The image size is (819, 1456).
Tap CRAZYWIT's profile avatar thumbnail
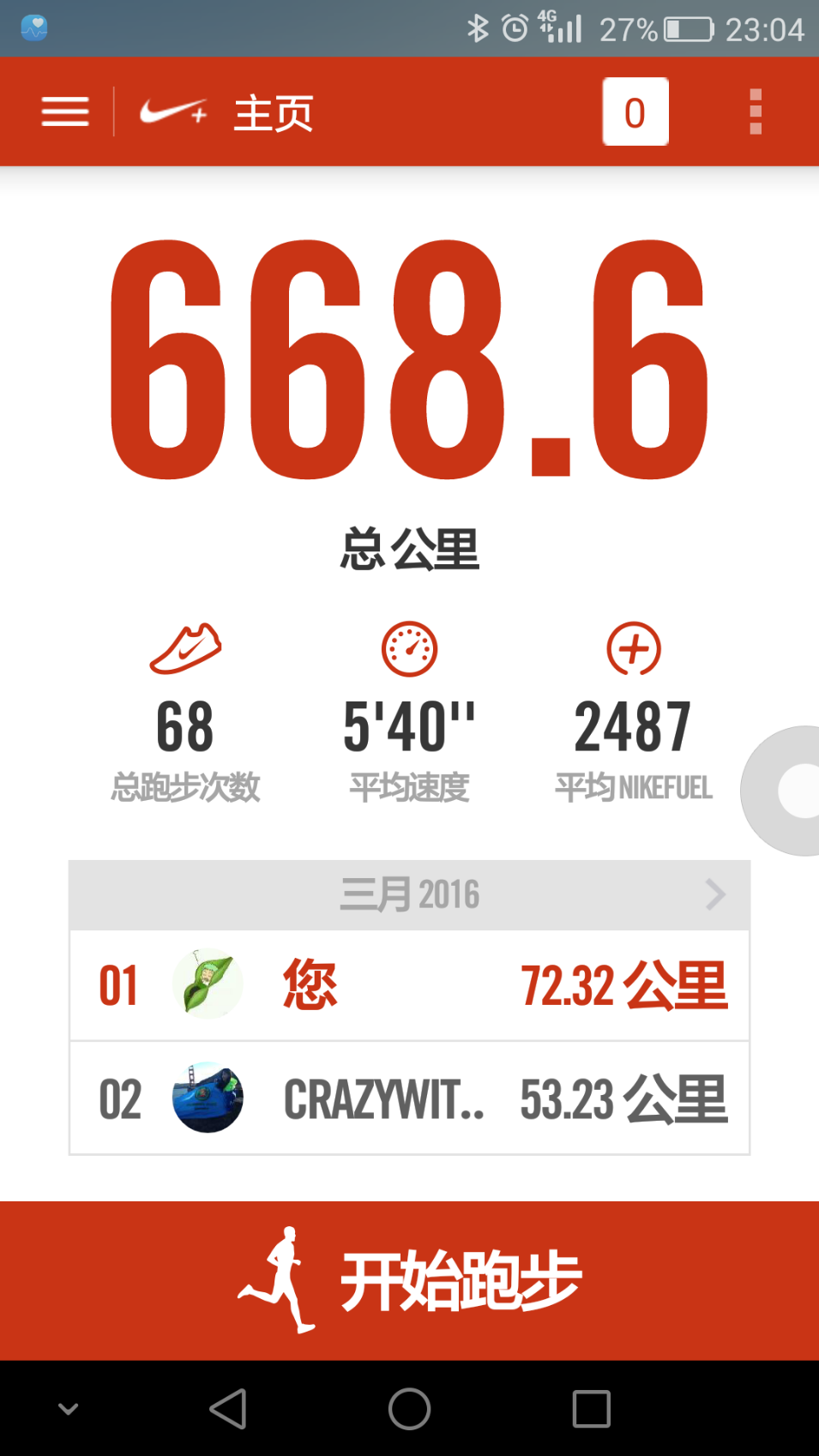[208, 1098]
